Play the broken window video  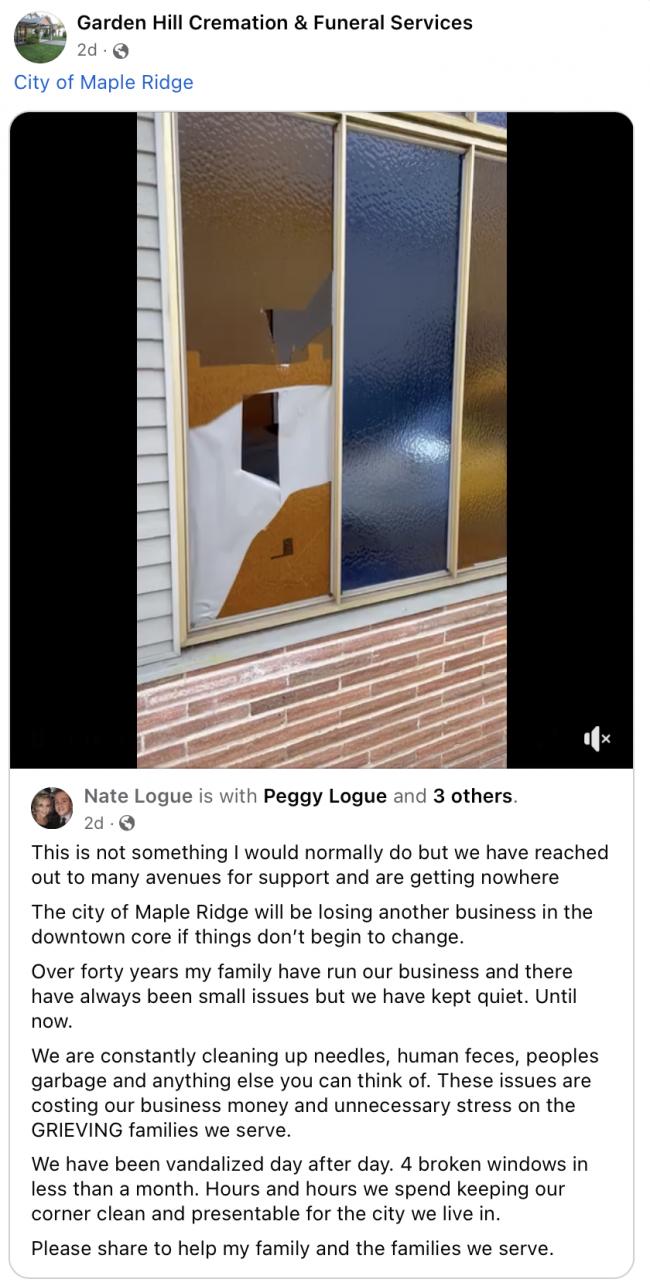(321, 440)
